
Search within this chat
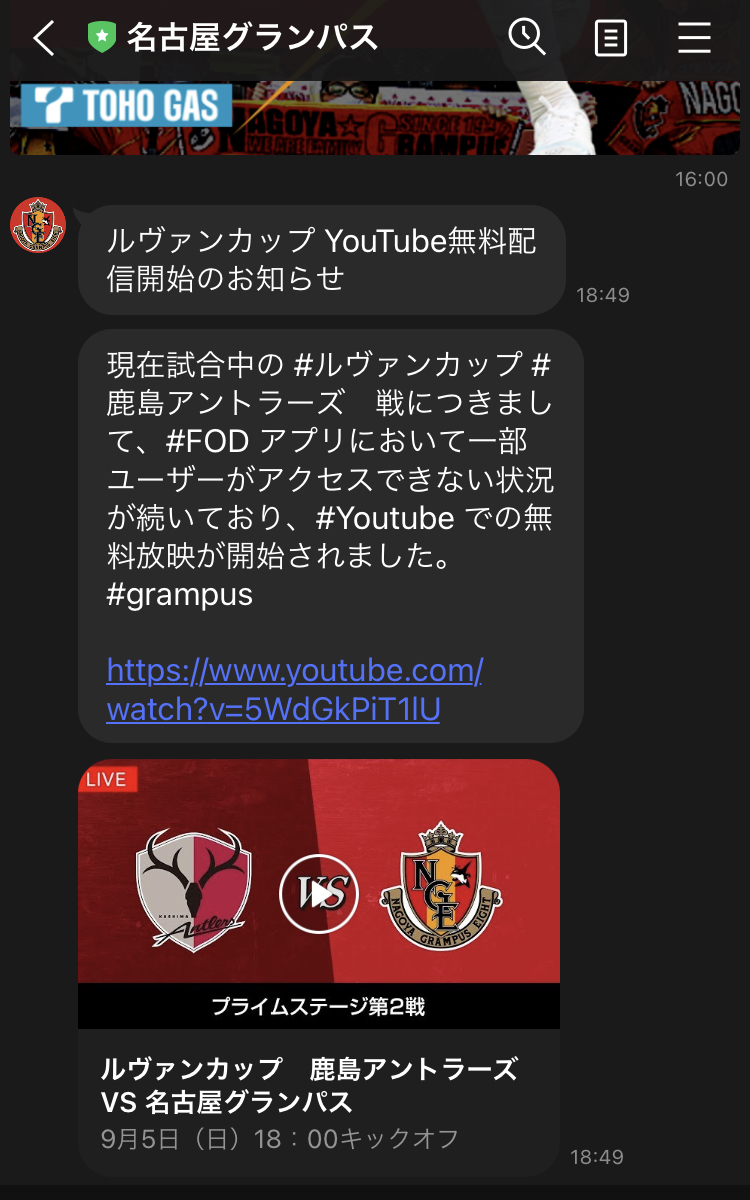click(526, 38)
